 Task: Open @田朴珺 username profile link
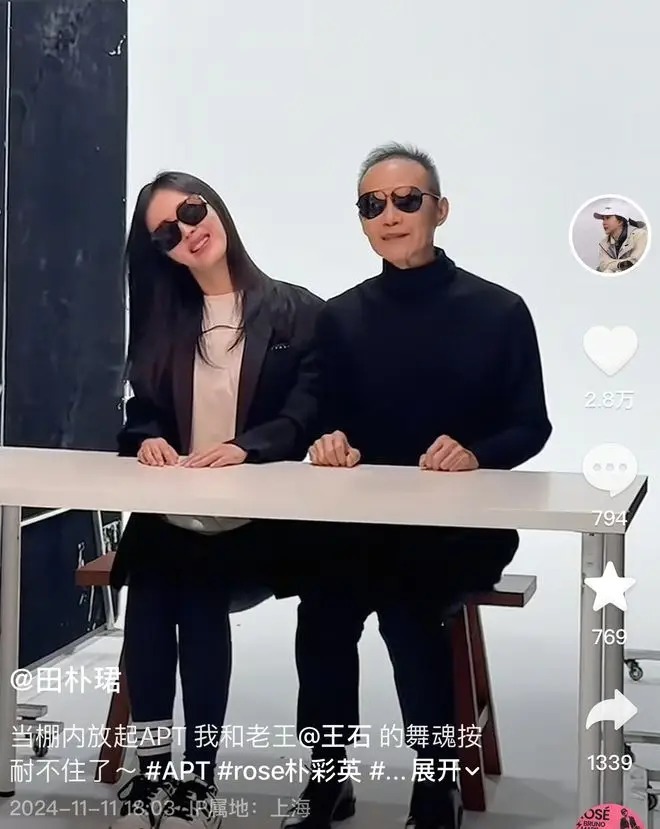click(x=65, y=682)
